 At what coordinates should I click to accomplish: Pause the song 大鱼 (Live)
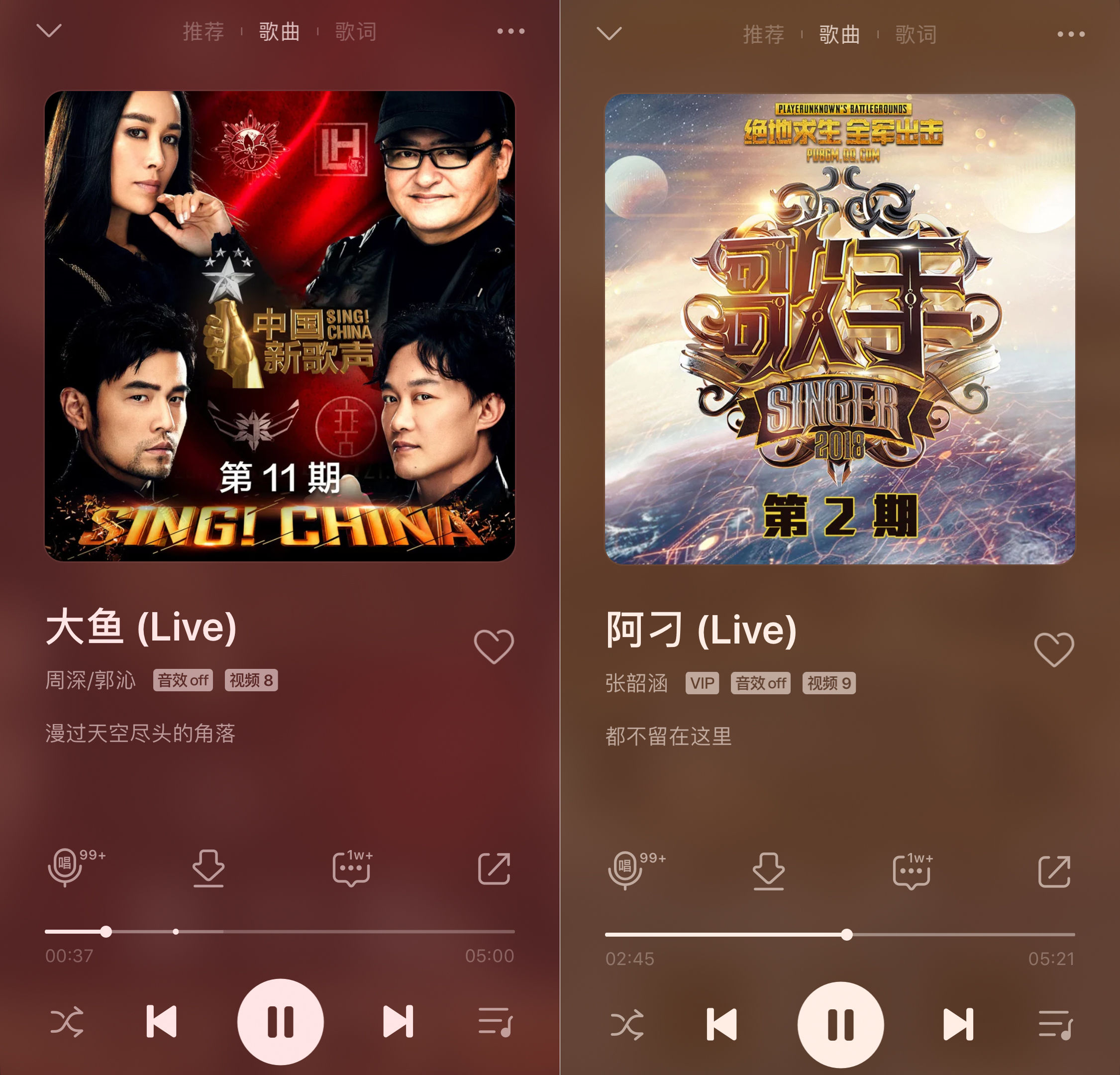(280, 1021)
